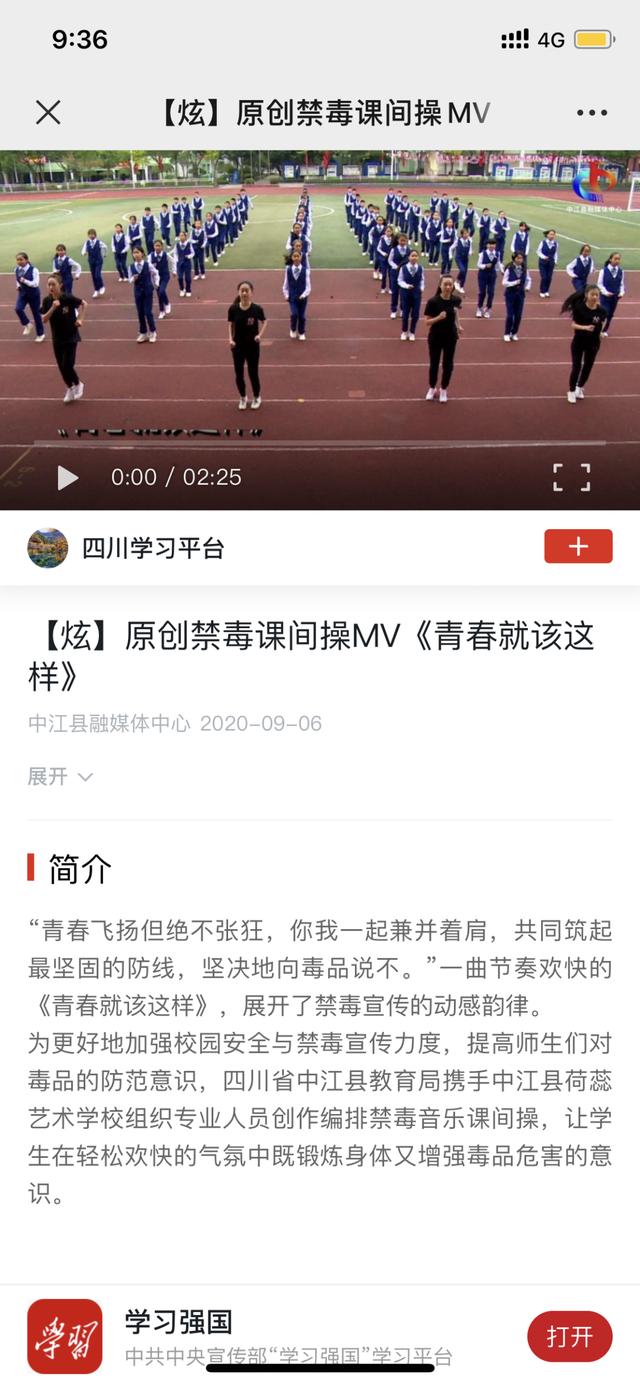Tap the video progress bar

pyautogui.click(x=320, y=443)
